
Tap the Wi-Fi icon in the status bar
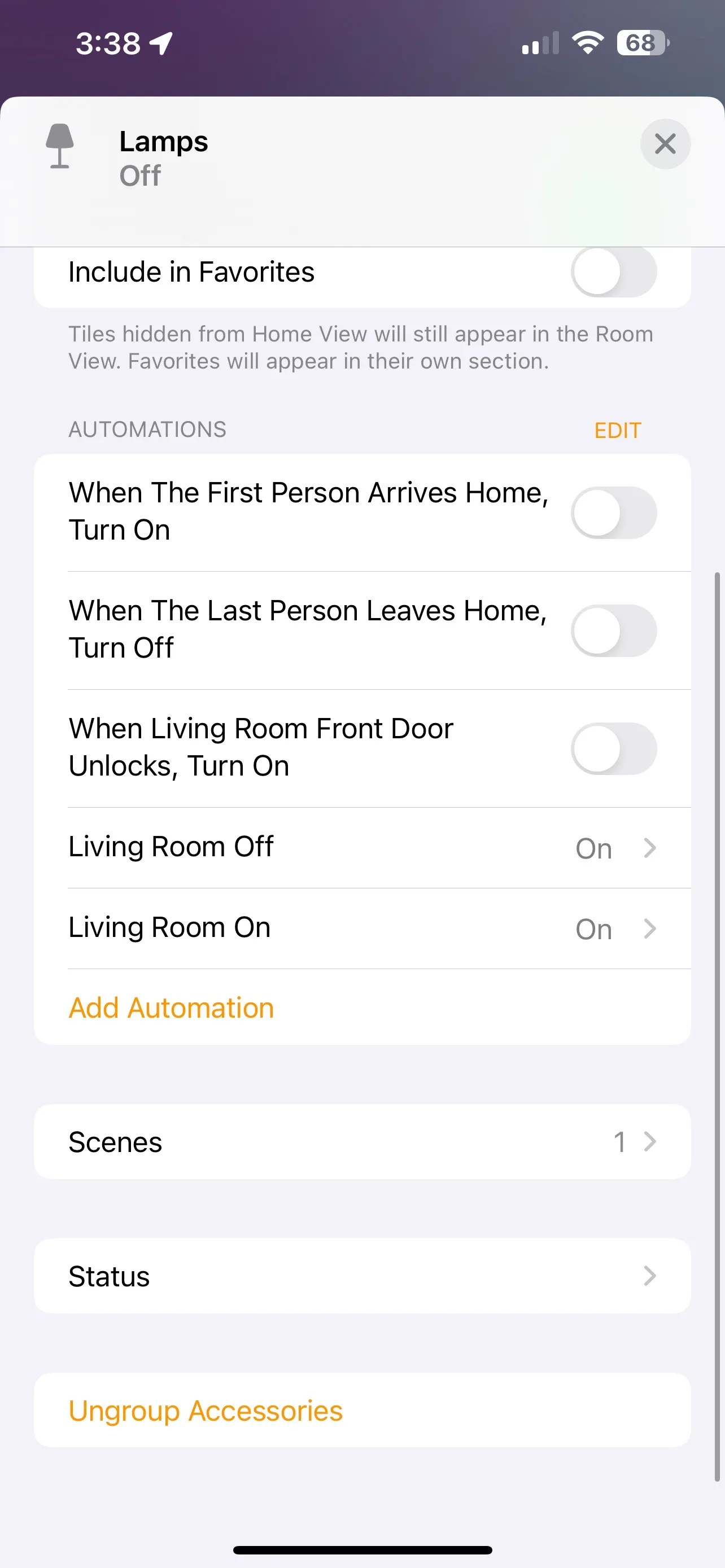coord(586,42)
